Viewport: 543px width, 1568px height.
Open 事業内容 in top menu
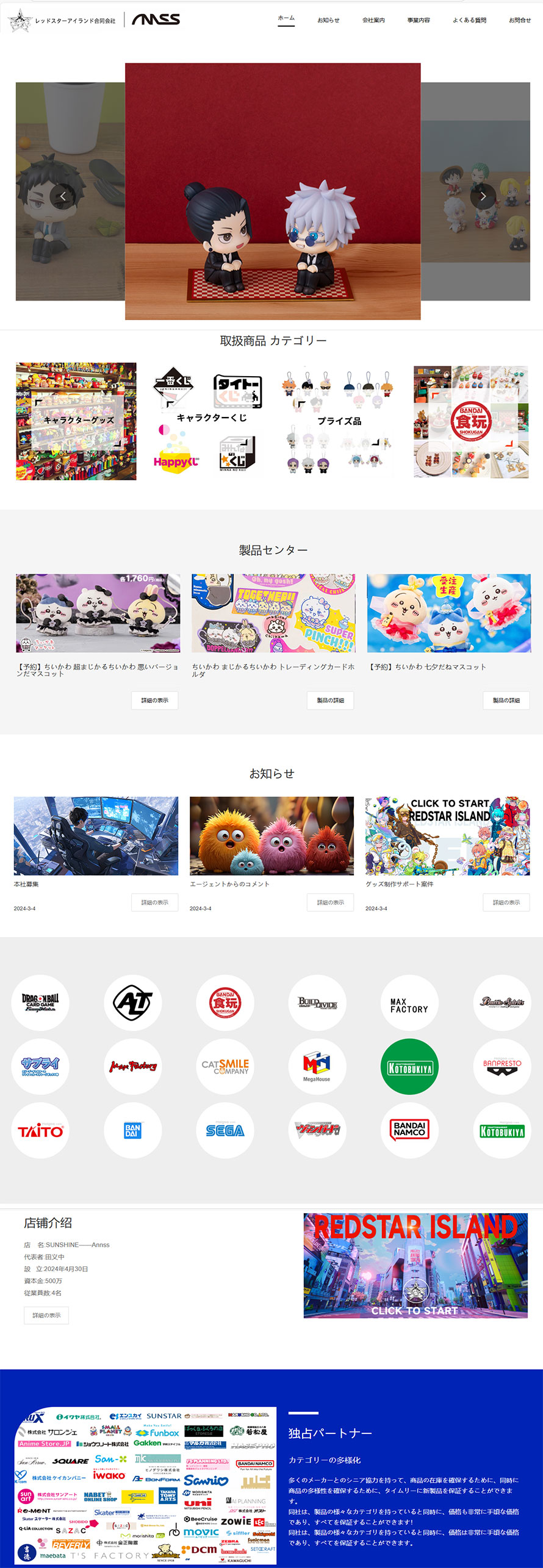pos(419,20)
